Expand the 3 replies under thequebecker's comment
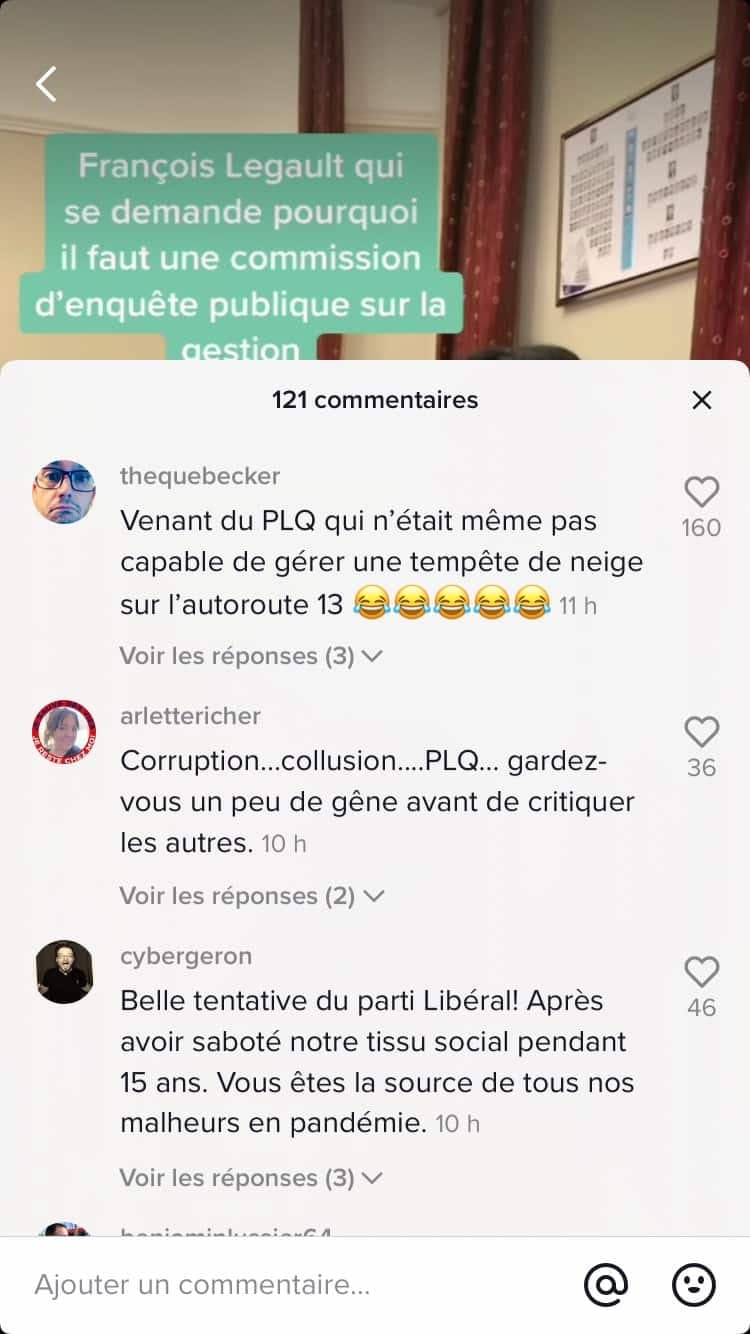 pos(250,656)
